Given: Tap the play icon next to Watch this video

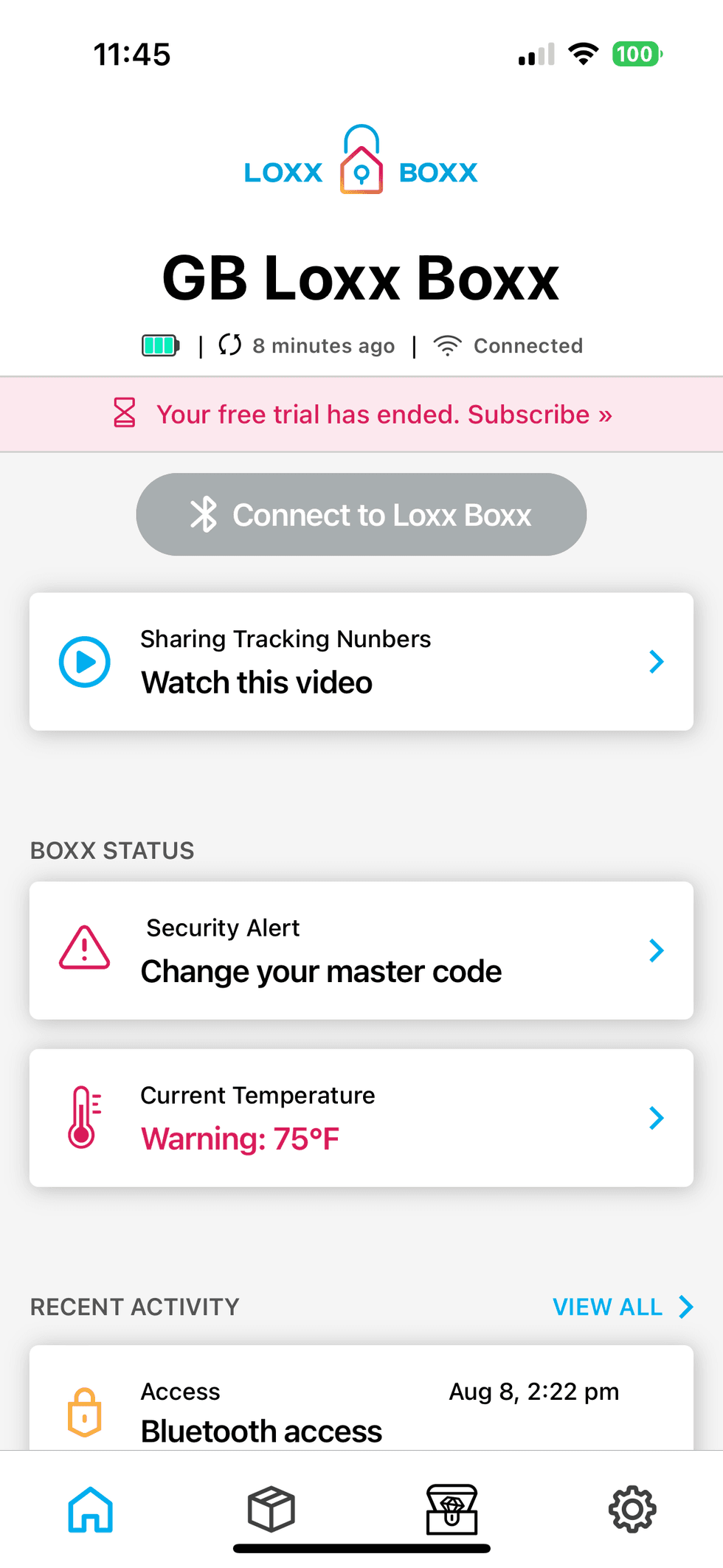Looking at the screenshot, I should coord(84,661).
